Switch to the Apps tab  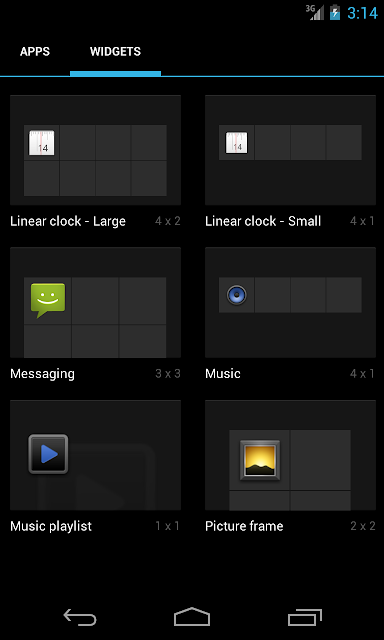coord(35,52)
